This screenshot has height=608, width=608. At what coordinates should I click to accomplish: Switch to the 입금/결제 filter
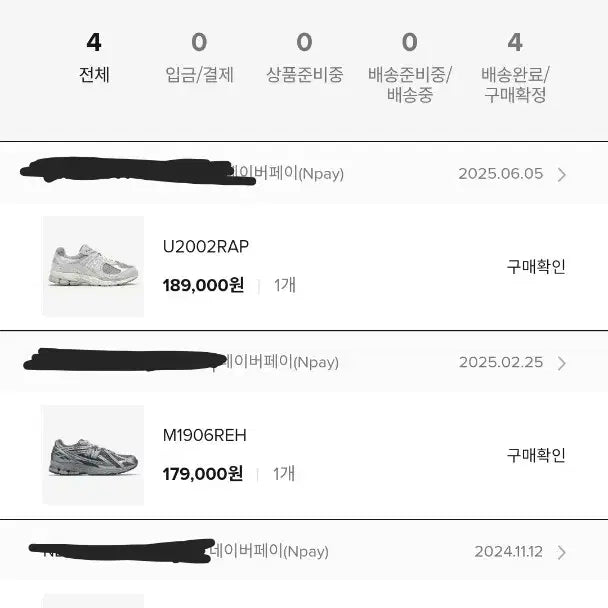point(199,59)
